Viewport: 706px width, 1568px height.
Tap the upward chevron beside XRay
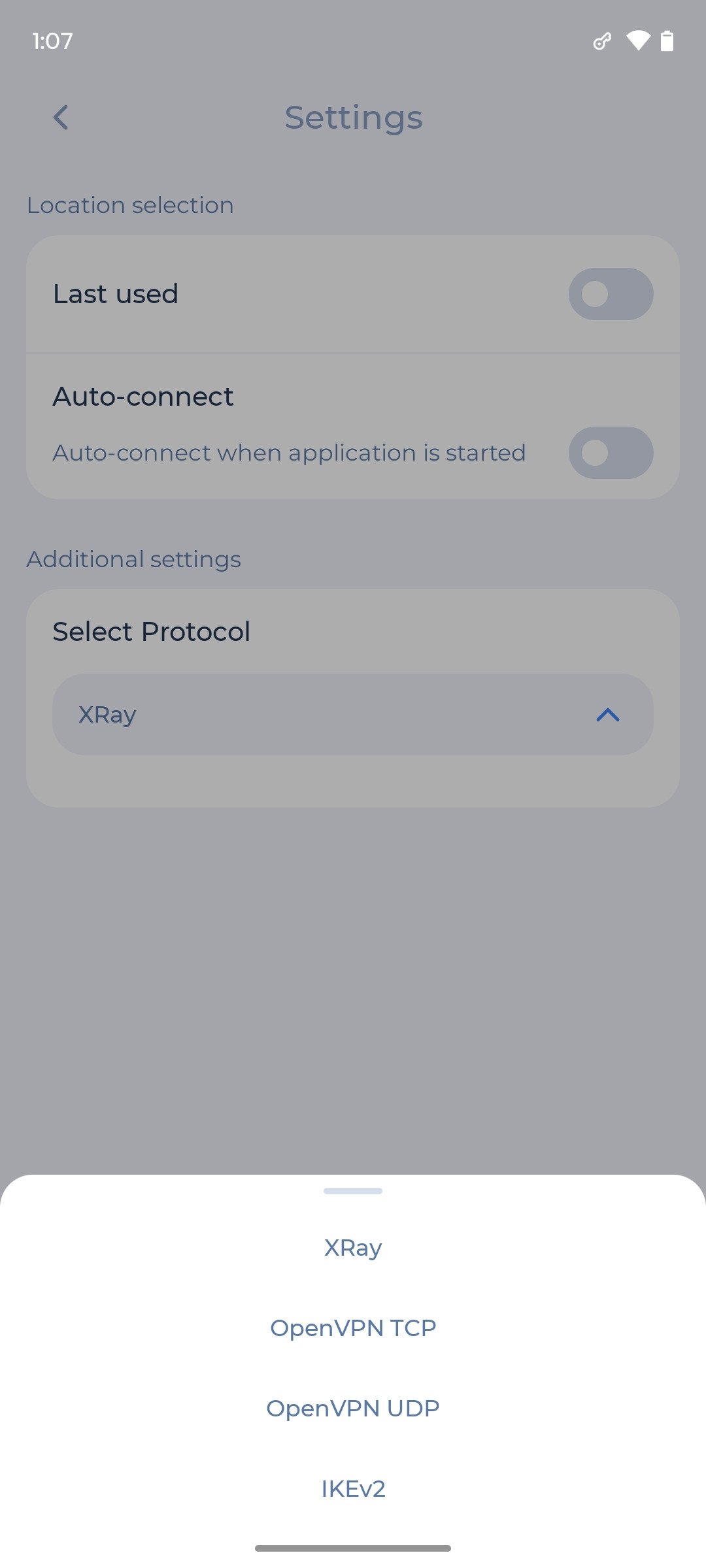point(608,715)
